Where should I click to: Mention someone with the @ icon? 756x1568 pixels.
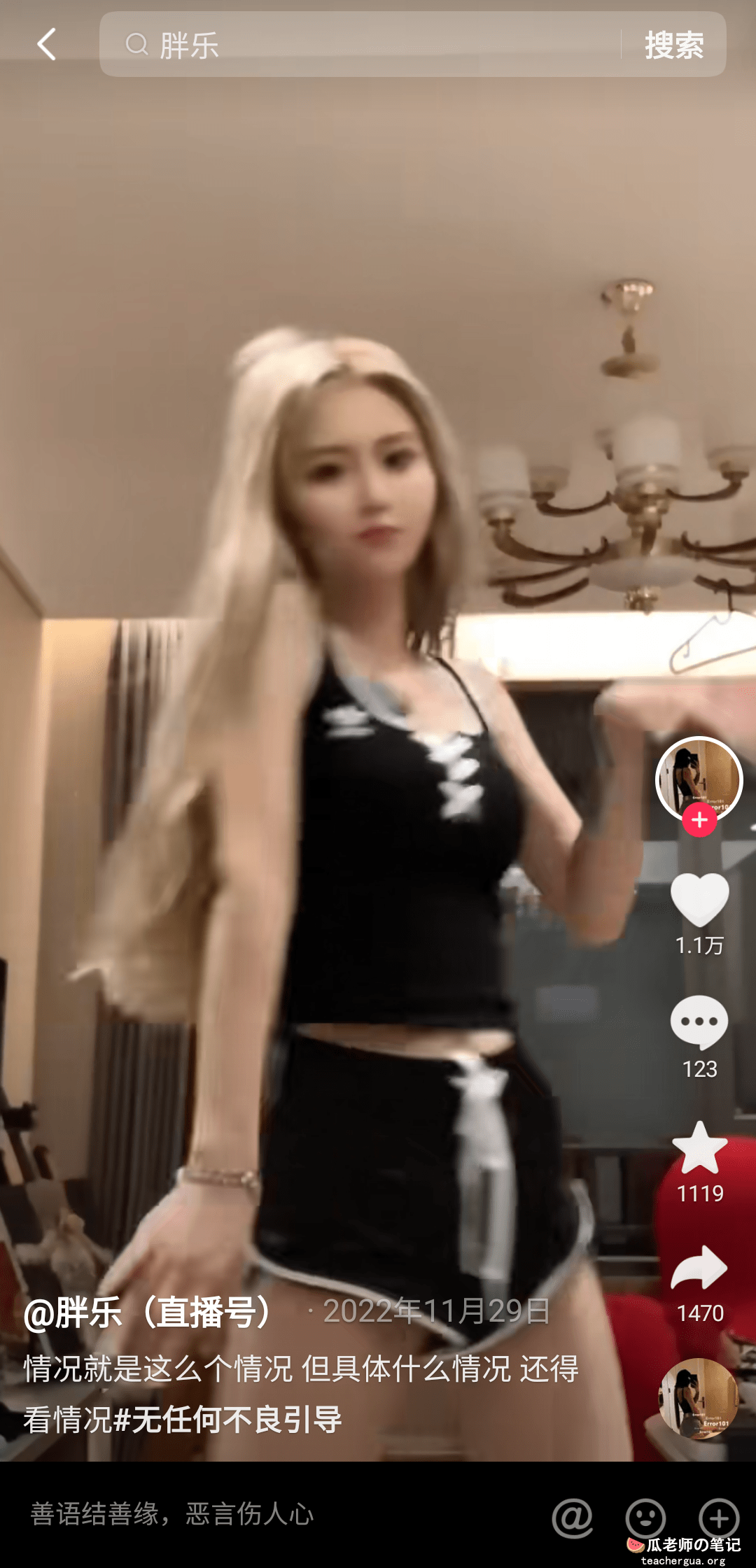point(572,1518)
